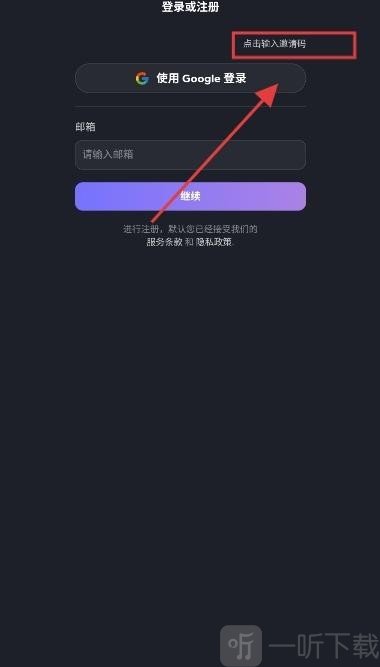Tap 点击输入邀请码 to enter invite code
Screen dimensions: 380x667
274,44
